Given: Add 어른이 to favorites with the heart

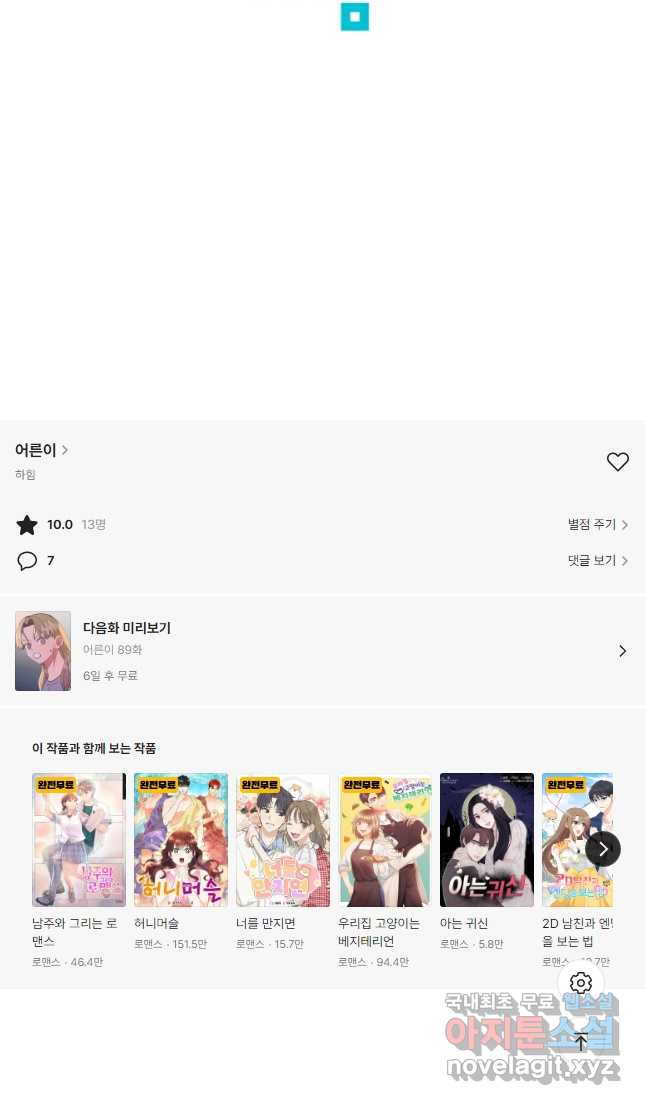Looking at the screenshot, I should [617, 461].
